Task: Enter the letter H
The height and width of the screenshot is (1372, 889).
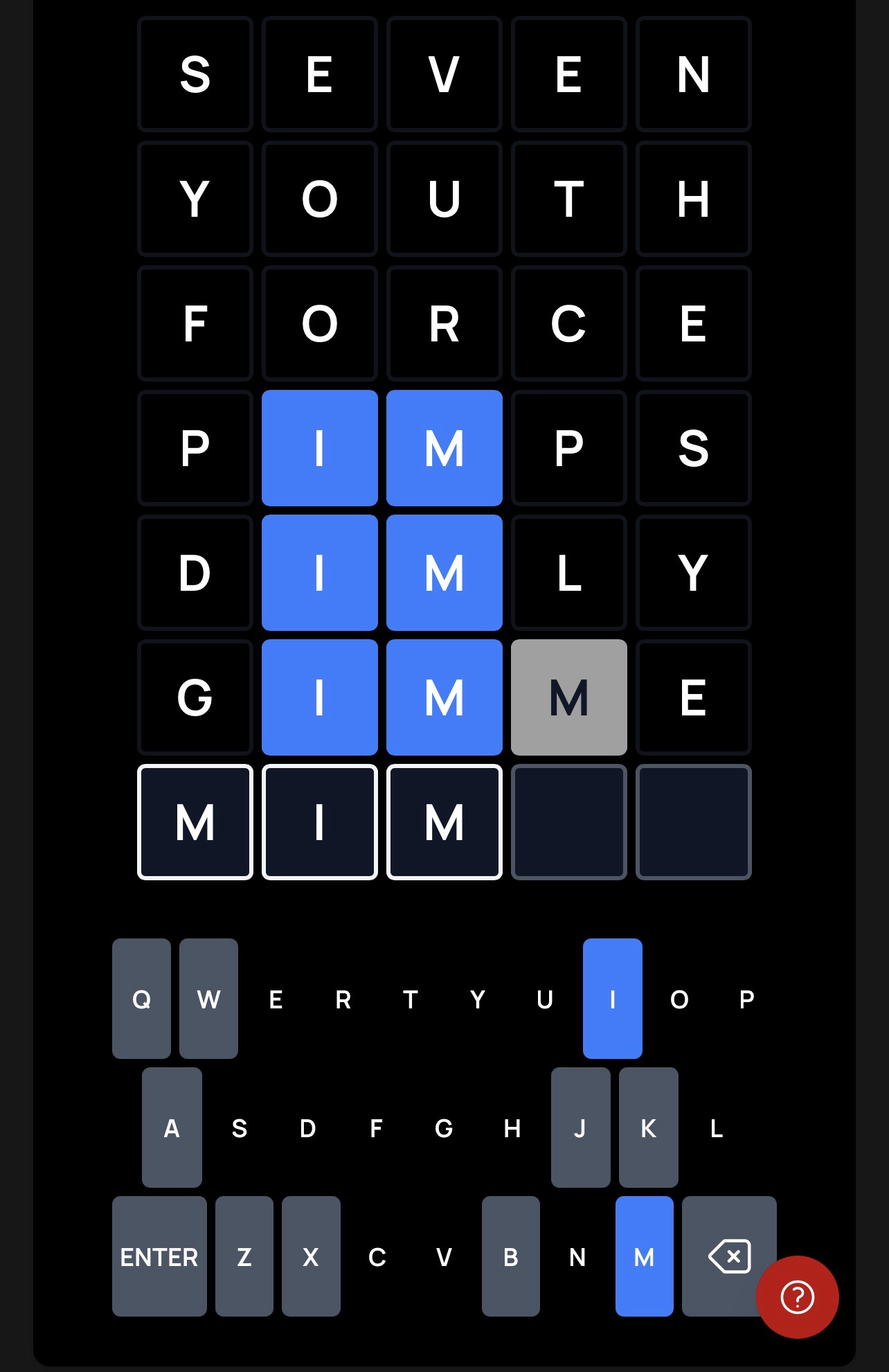Action: tap(512, 1128)
